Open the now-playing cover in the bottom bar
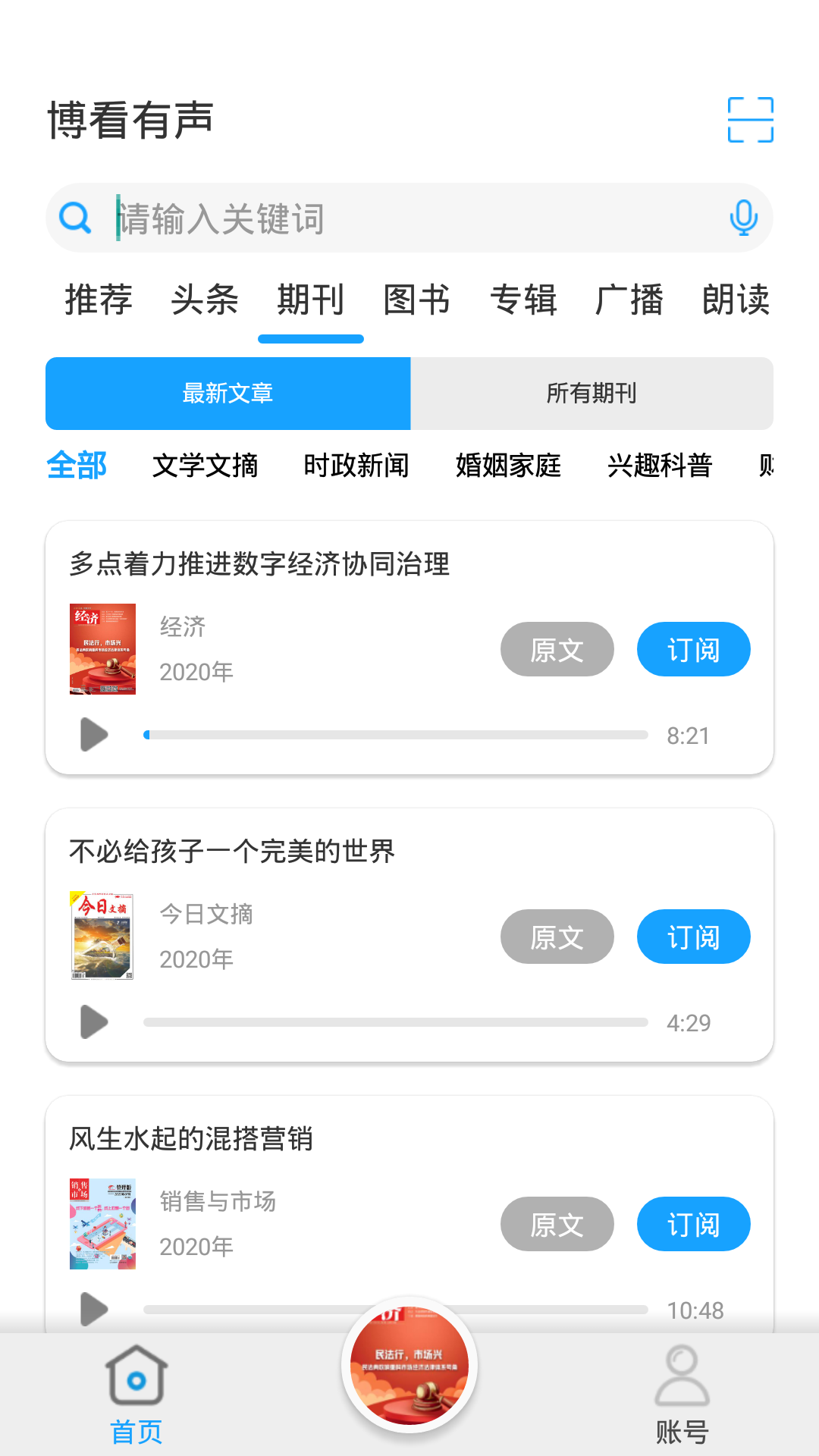 coord(409,1365)
